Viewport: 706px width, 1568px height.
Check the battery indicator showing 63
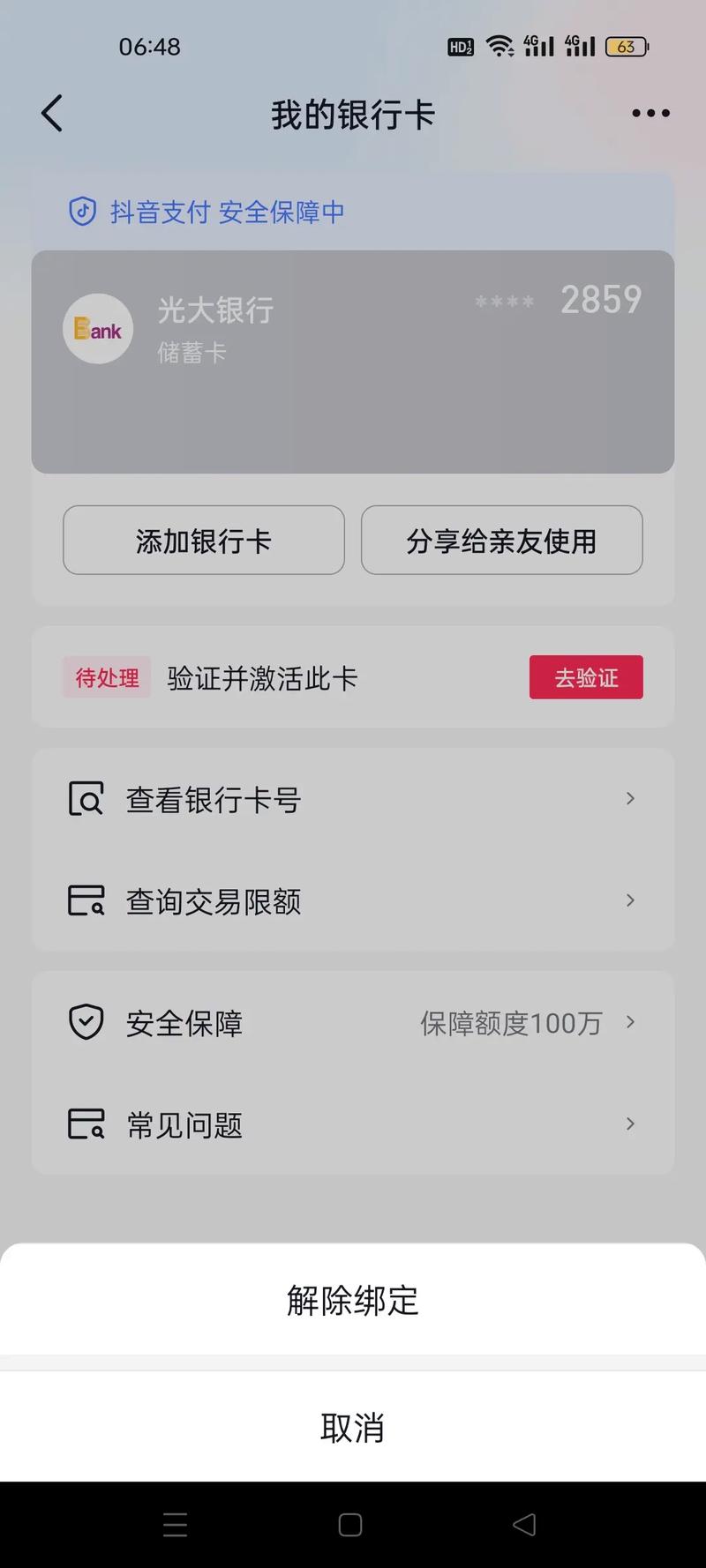point(626,46)
